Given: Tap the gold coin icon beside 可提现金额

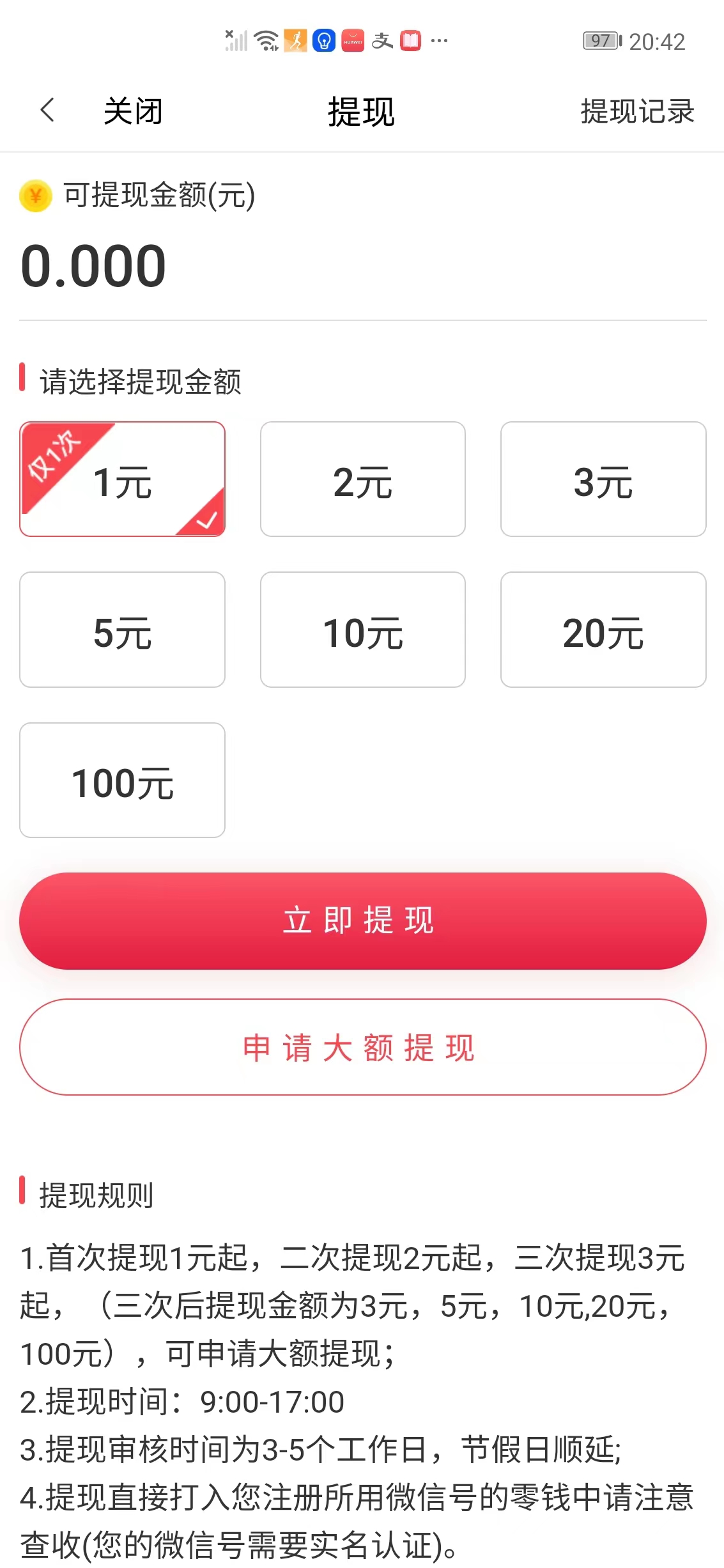Looking at the screenshot, I should pos(35,197).
